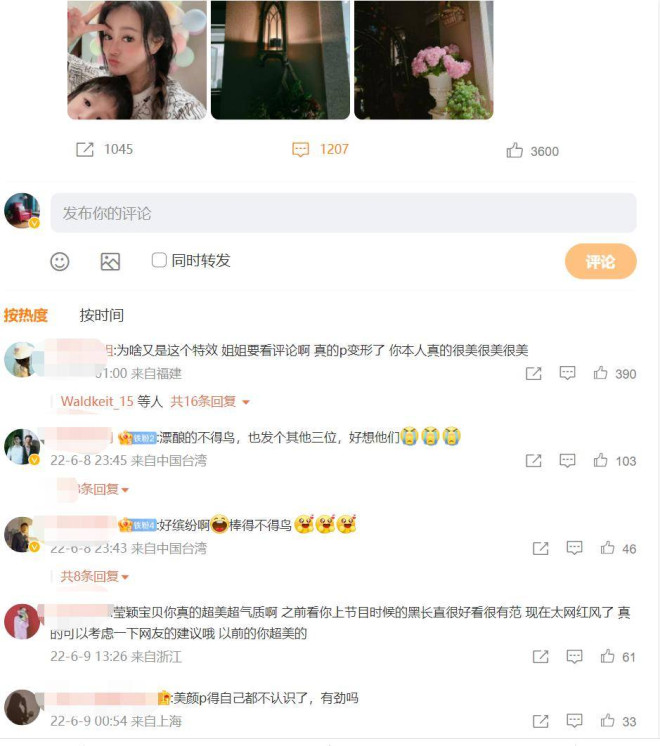Open the comments icon showing 1207
The height and width of the screenshot is (746, 660).
(300, 149)
